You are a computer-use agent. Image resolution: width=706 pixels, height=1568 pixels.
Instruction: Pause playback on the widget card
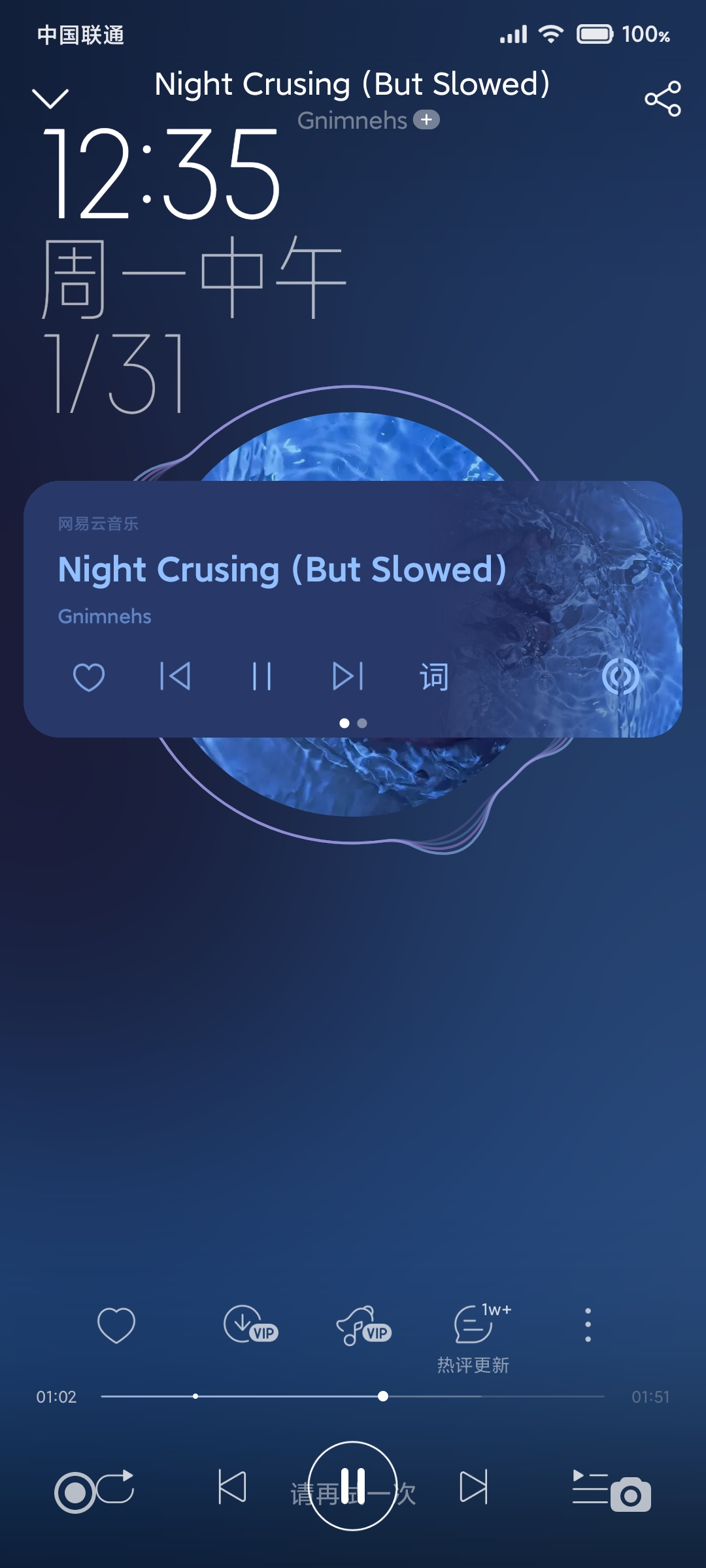pos(261,676)
